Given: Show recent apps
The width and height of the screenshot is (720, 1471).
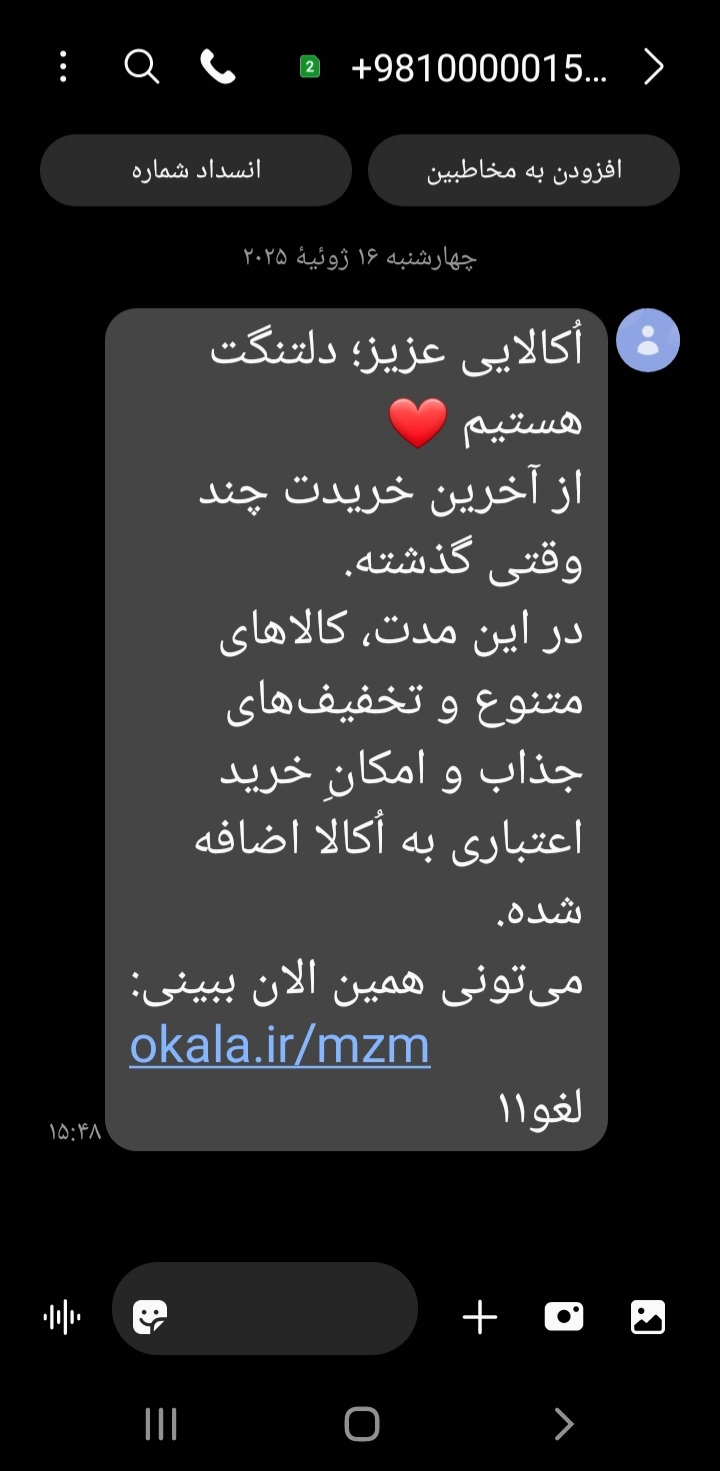Looking at the screenshot, I should click(x=160, y=1424).
